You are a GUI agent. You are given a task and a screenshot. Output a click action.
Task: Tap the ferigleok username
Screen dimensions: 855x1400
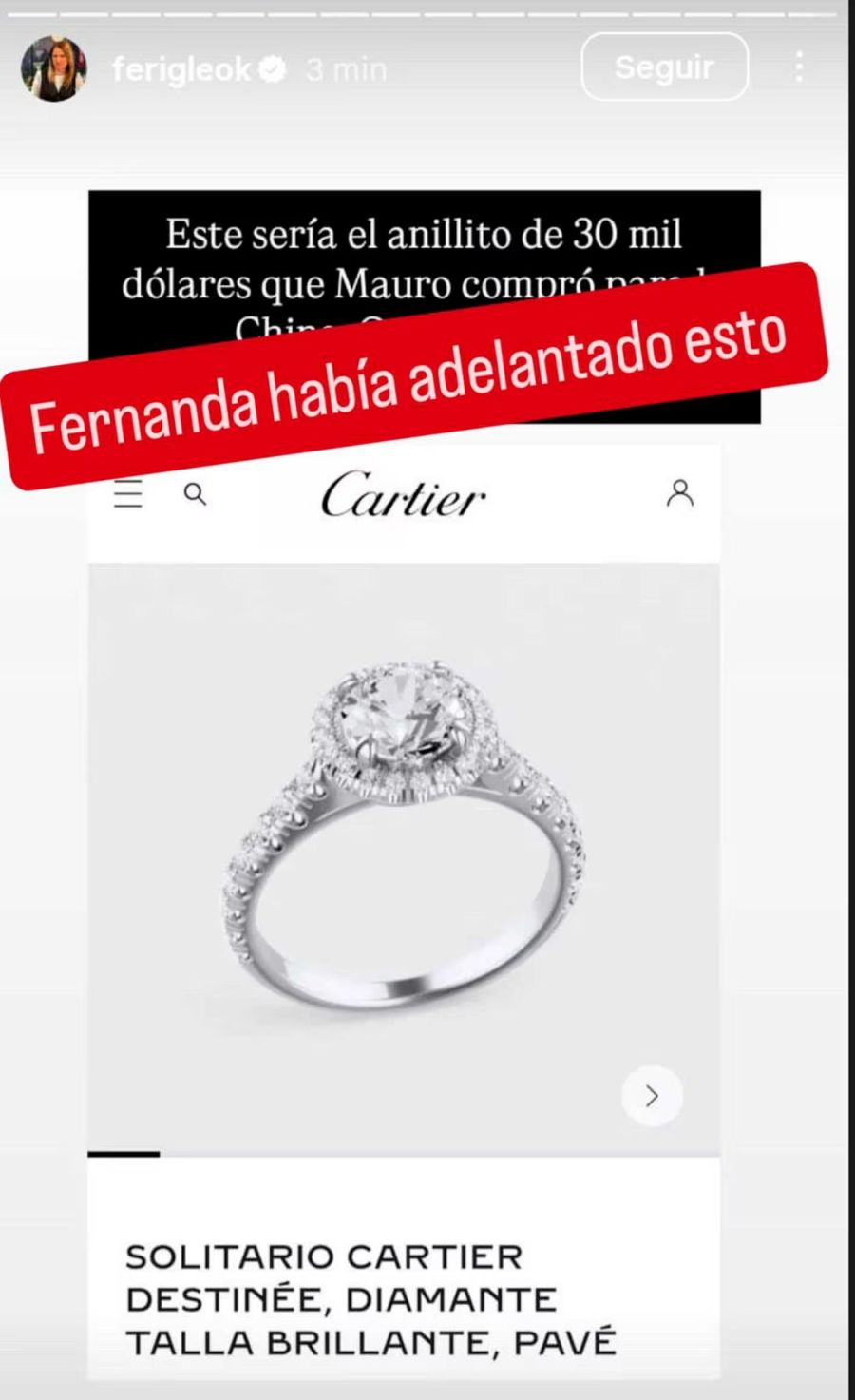coord(181,69)
